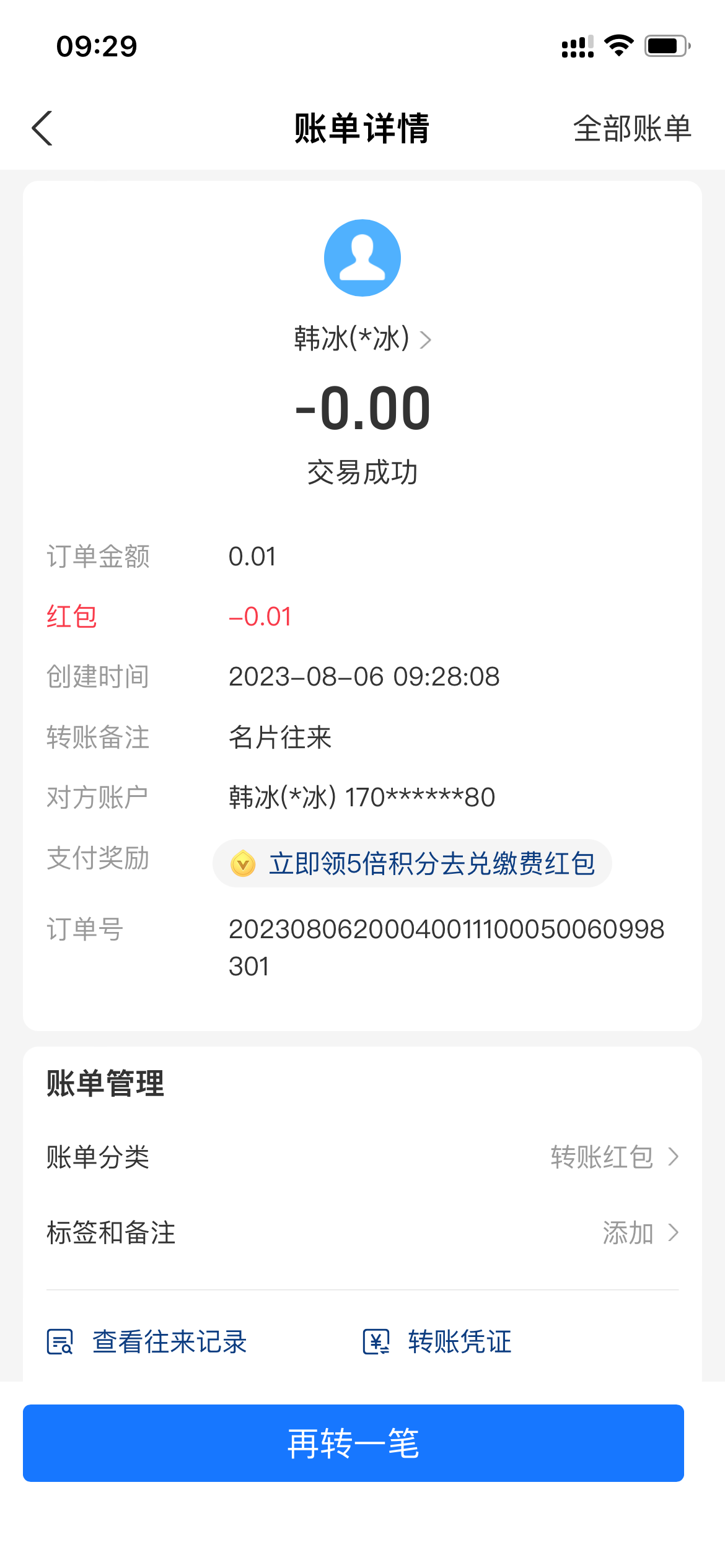Open 转账凭证 transfer receipt
The image size is (725, 1568).
pyautogui.click(x=437, y=1342)
